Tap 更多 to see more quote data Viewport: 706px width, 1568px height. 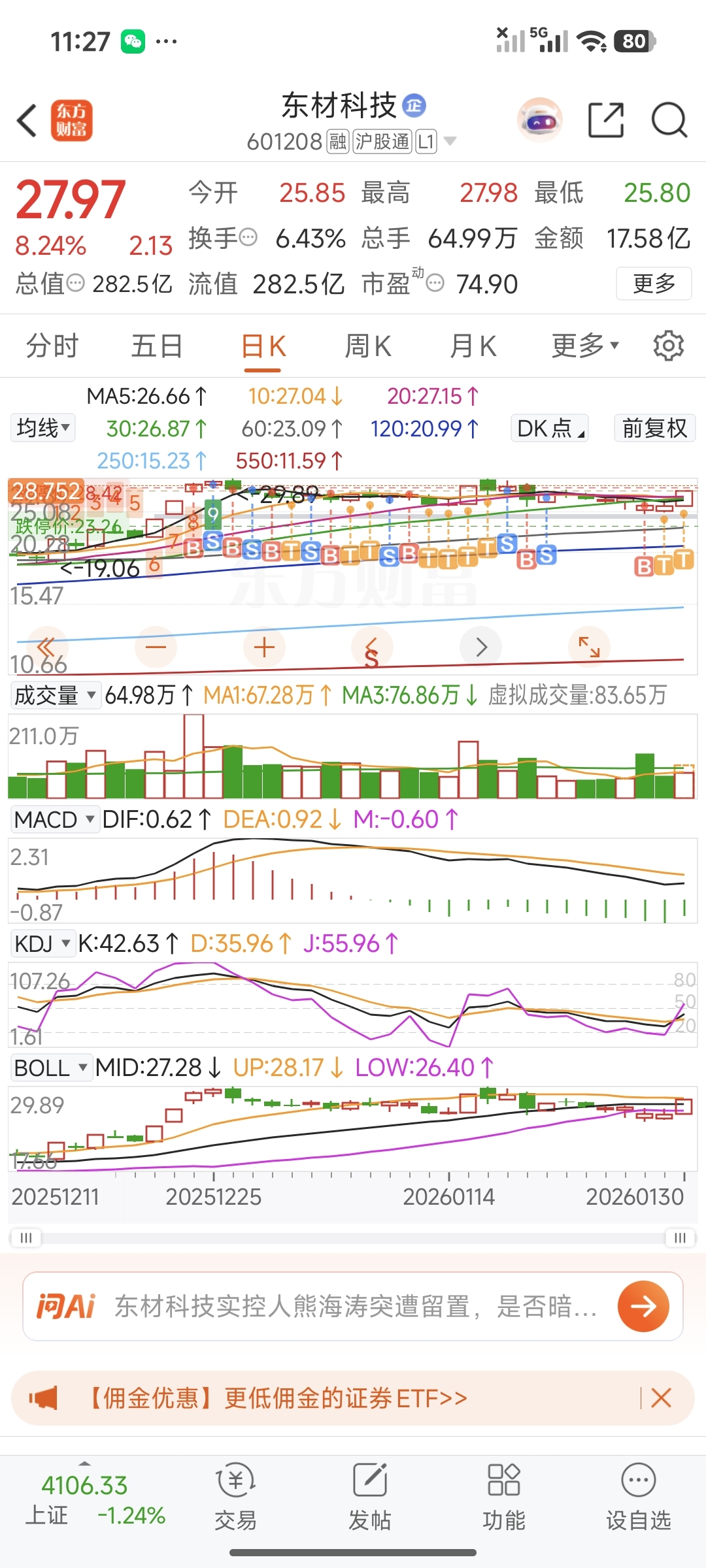[654, 284]
